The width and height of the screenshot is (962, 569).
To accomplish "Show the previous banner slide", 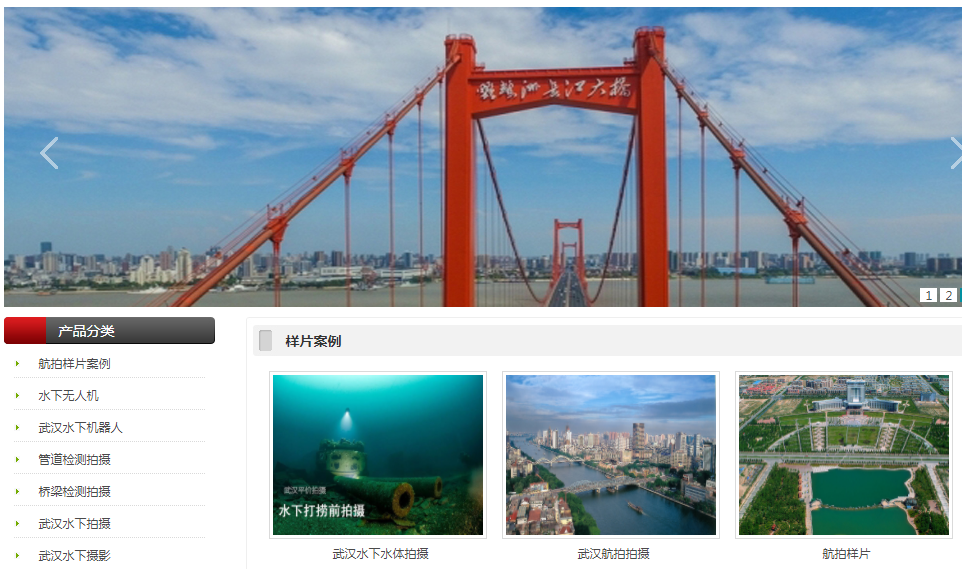I will point(49,153).
